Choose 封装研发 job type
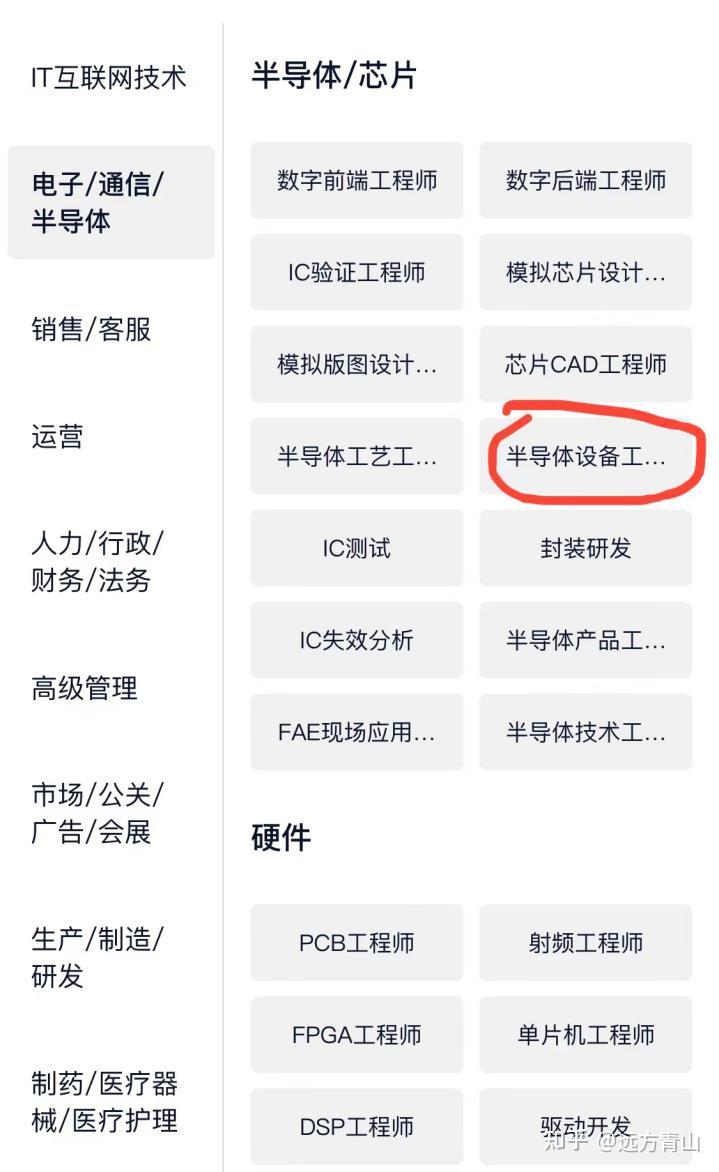This screenshot has height=1172, width=719. click(585, 548)
